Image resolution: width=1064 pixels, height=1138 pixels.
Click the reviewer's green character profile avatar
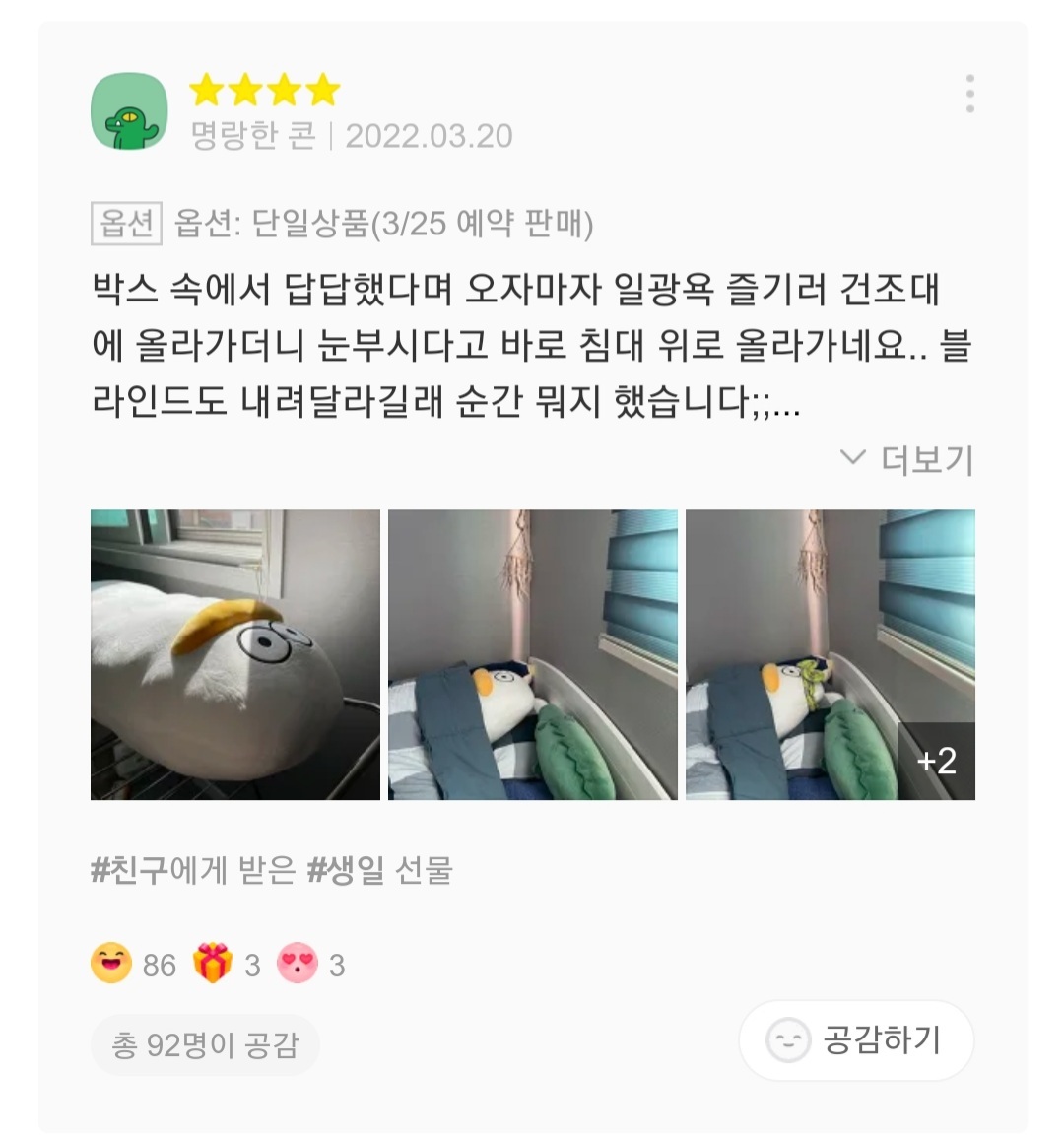[127, 111]
